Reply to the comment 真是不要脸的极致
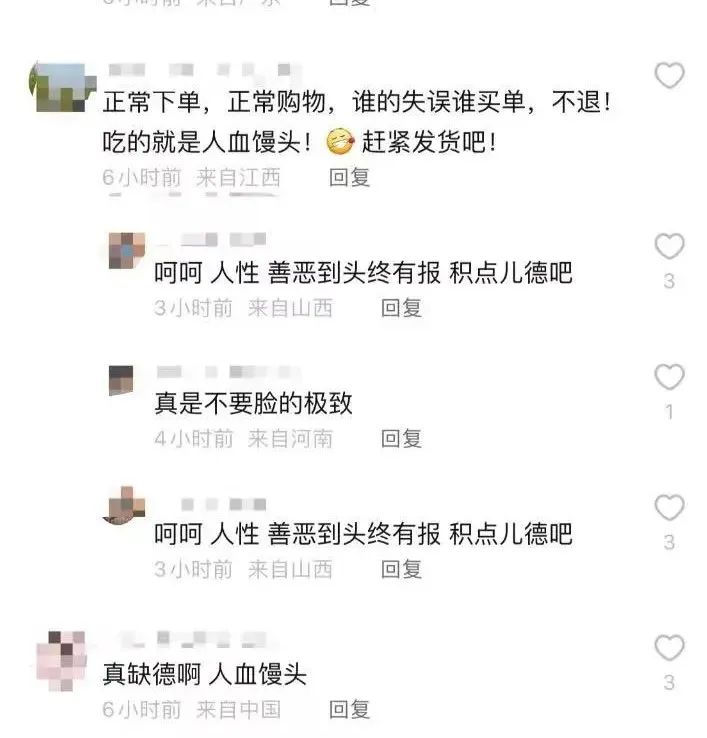The height and width of the screenshot is (738, 707). [402, 439]
